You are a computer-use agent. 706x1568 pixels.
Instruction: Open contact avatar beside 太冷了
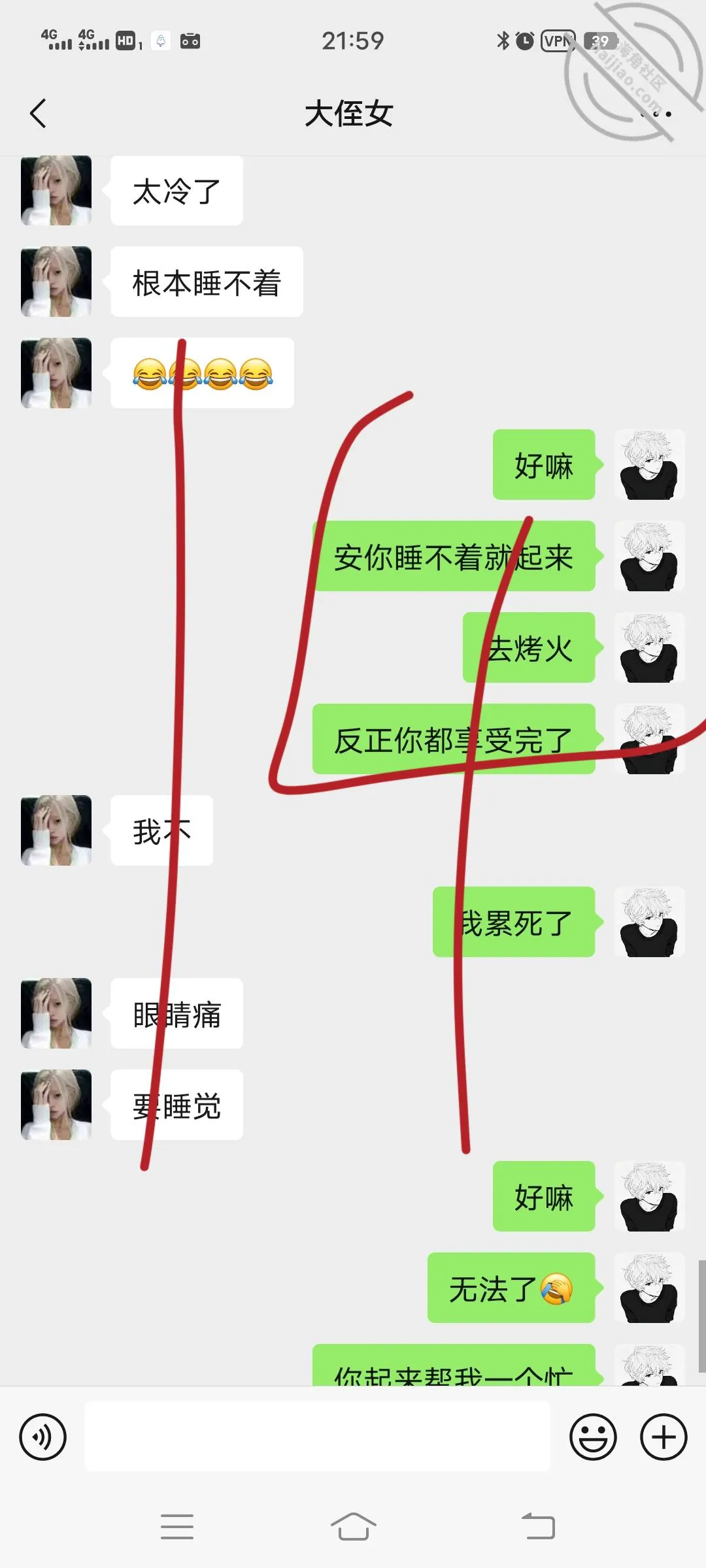point(56,190)
